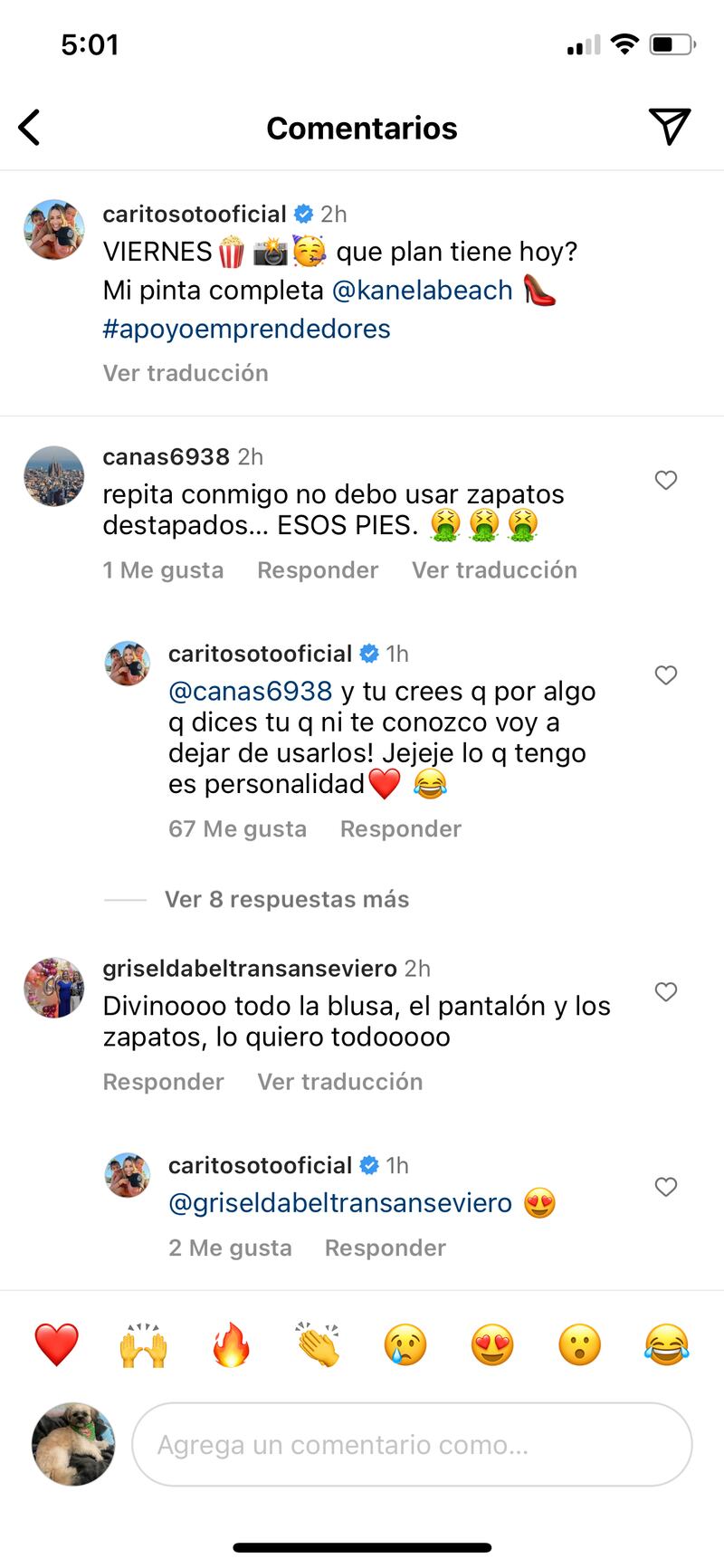Like the heart-eyes reply to griseldabeltransanseviero
Viewport: 724px width, 1568px height.
666,1187
